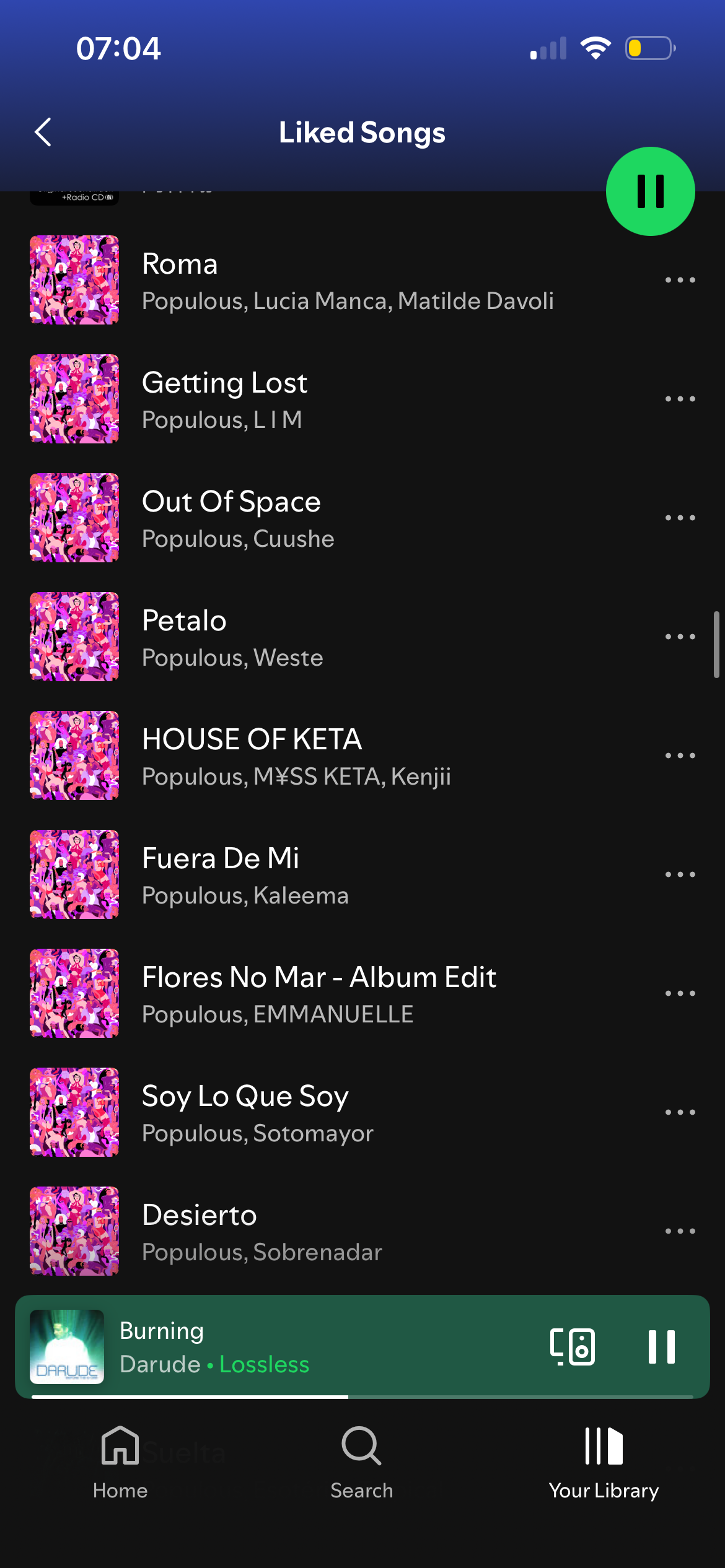Open the now playing view for Burning
This screenshot has width=725, height=1568.
pos(279,1346)
